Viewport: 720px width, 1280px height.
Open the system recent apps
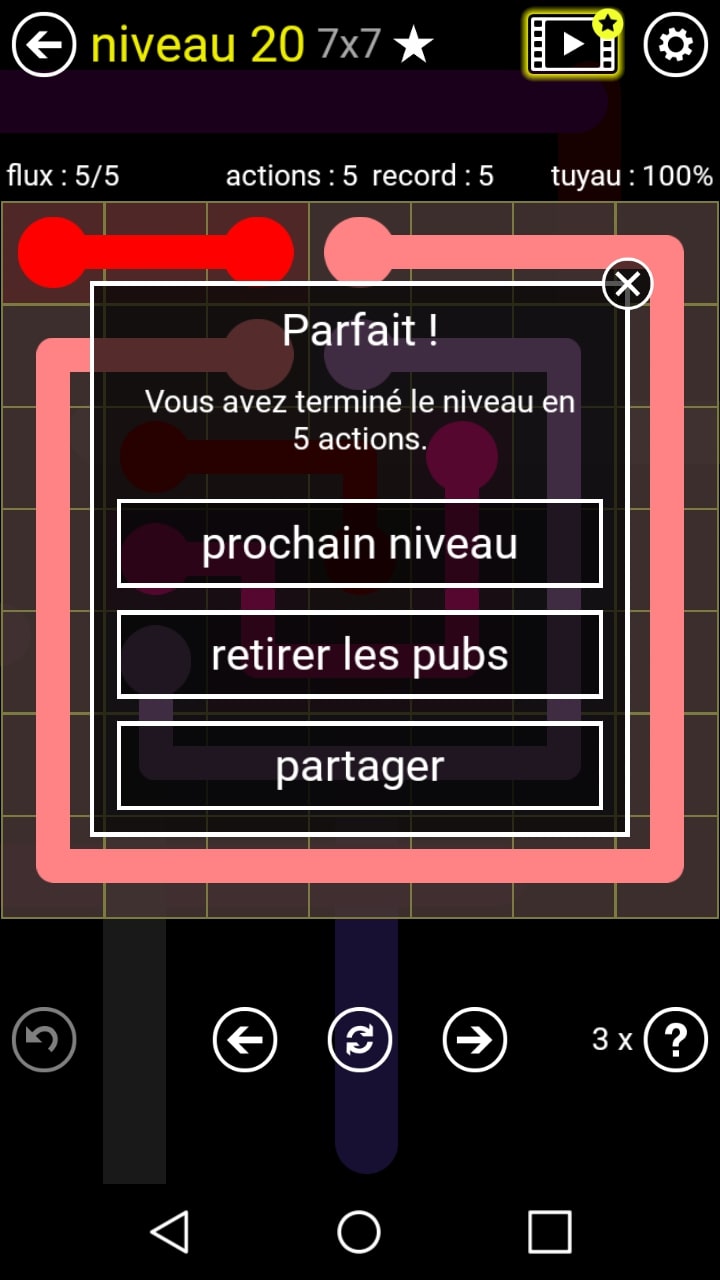[549, 1232]
